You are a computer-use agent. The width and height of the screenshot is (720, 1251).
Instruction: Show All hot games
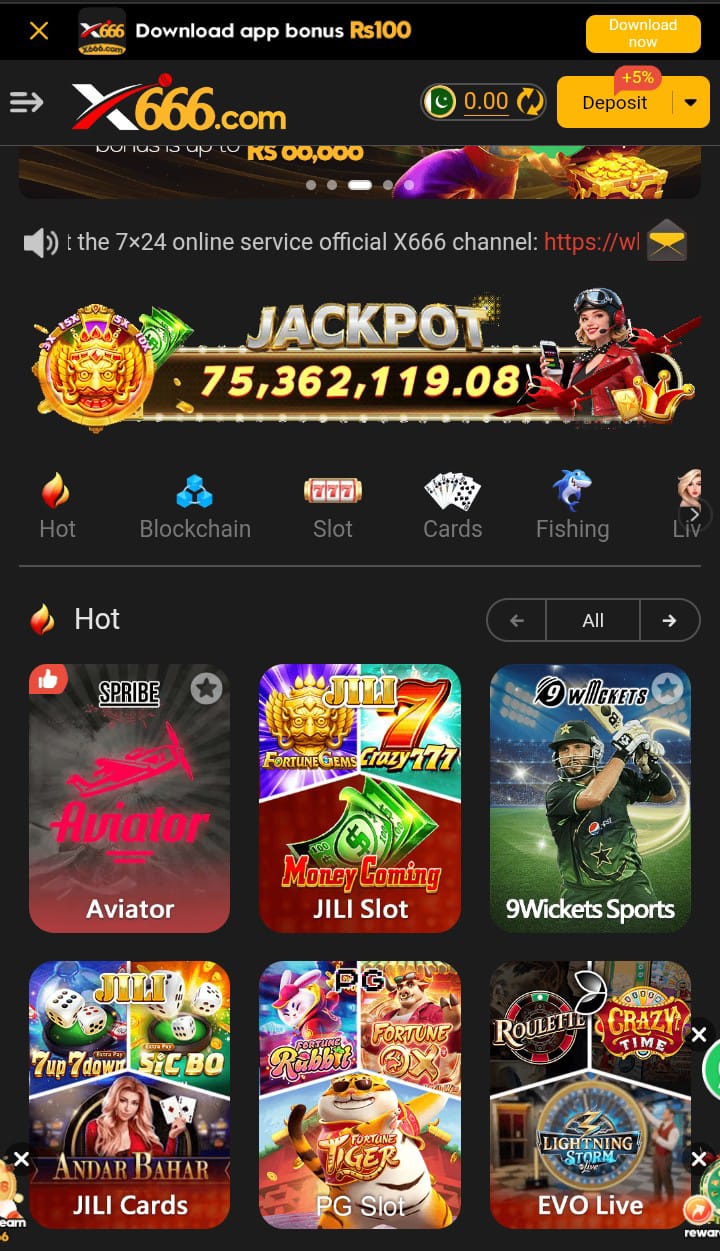(x=593, y=620)
